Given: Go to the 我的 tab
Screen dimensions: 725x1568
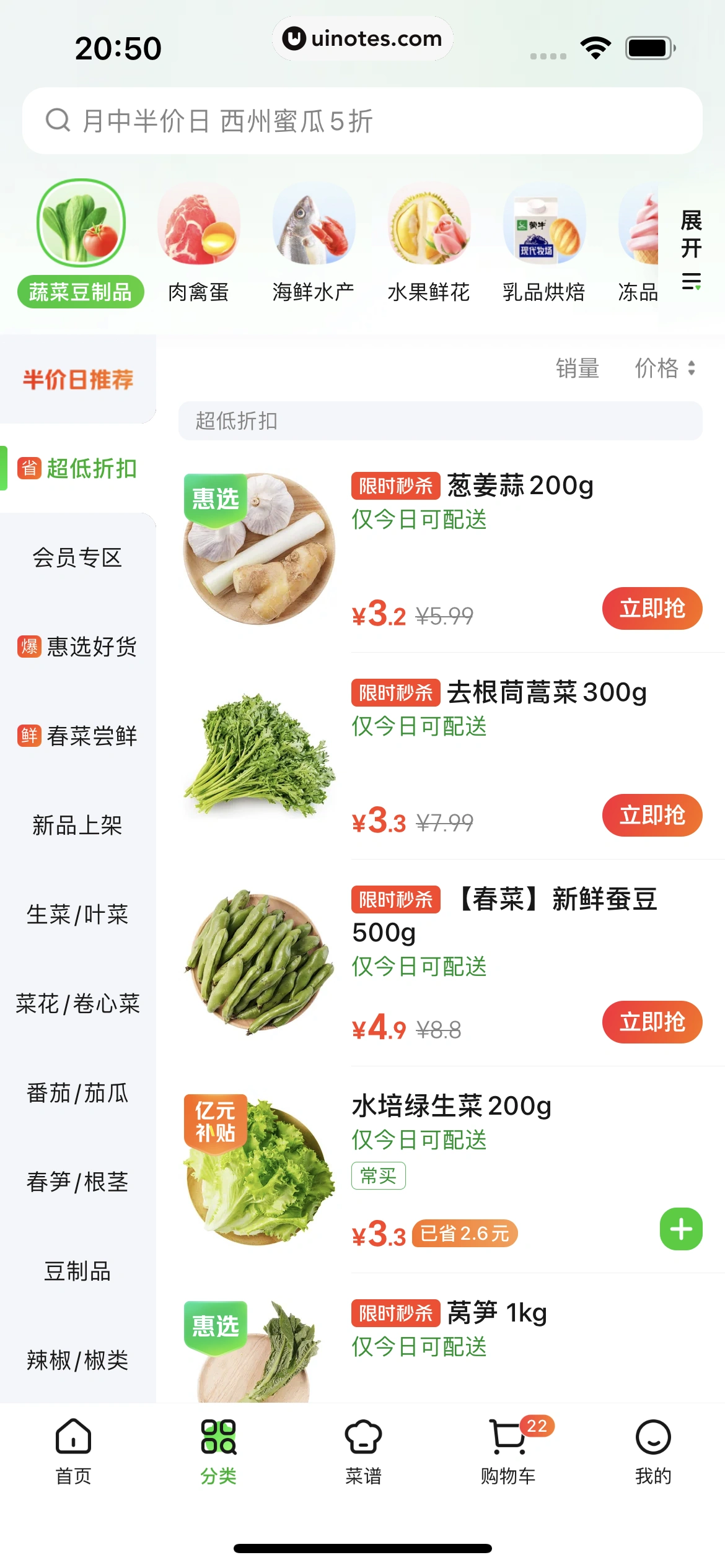Looking at the screenshot, I should click(x=653, y=1450).
